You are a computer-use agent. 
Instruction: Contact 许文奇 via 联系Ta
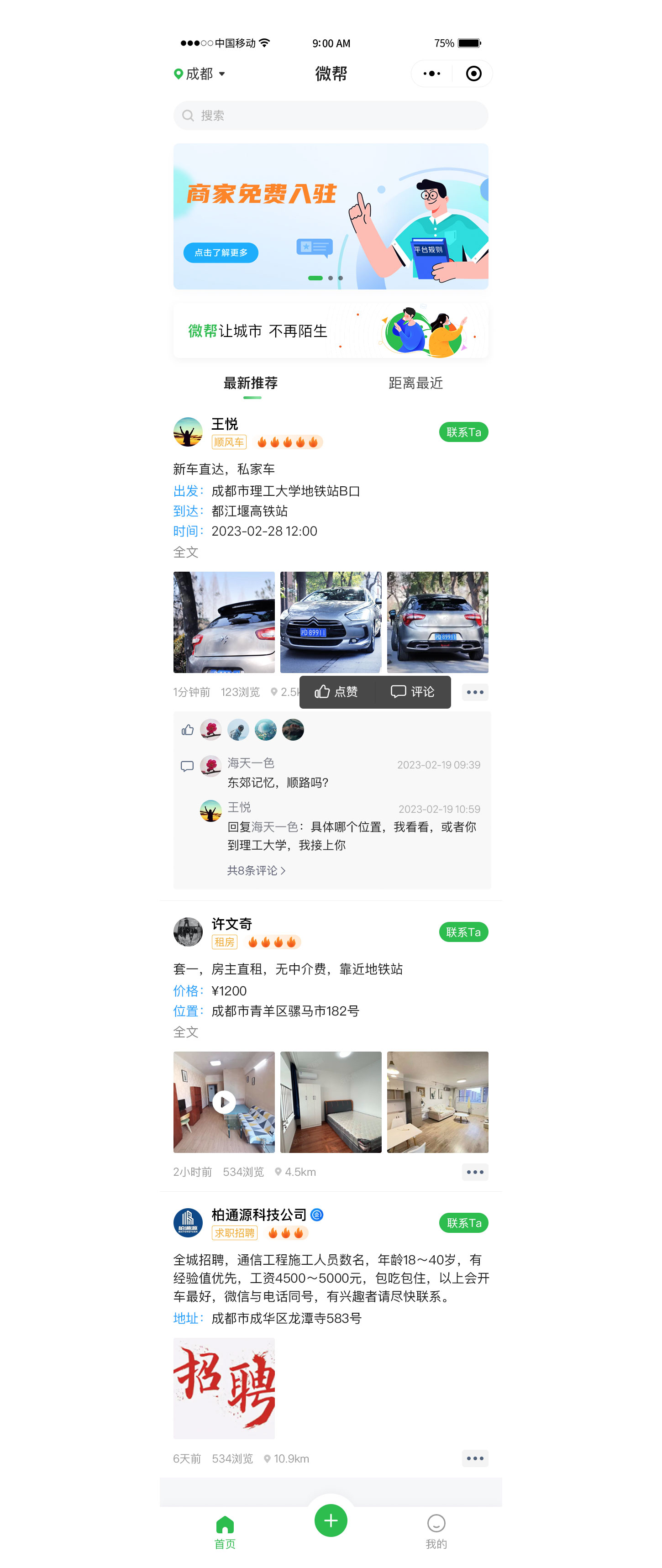coord(463,932)
